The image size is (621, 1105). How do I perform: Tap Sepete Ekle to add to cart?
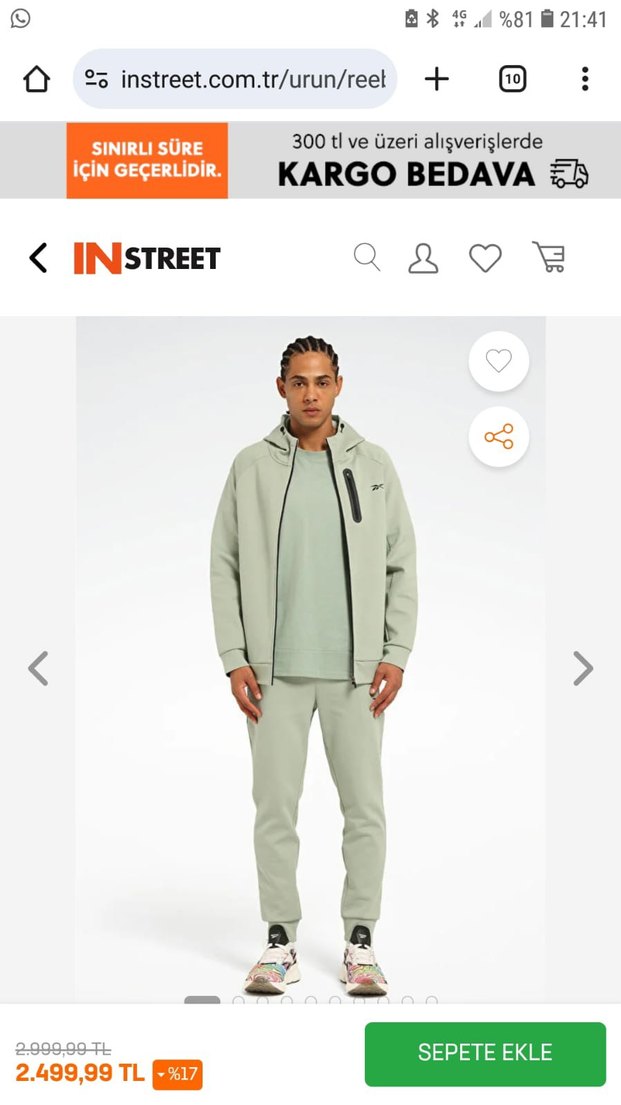point(485,1053)
